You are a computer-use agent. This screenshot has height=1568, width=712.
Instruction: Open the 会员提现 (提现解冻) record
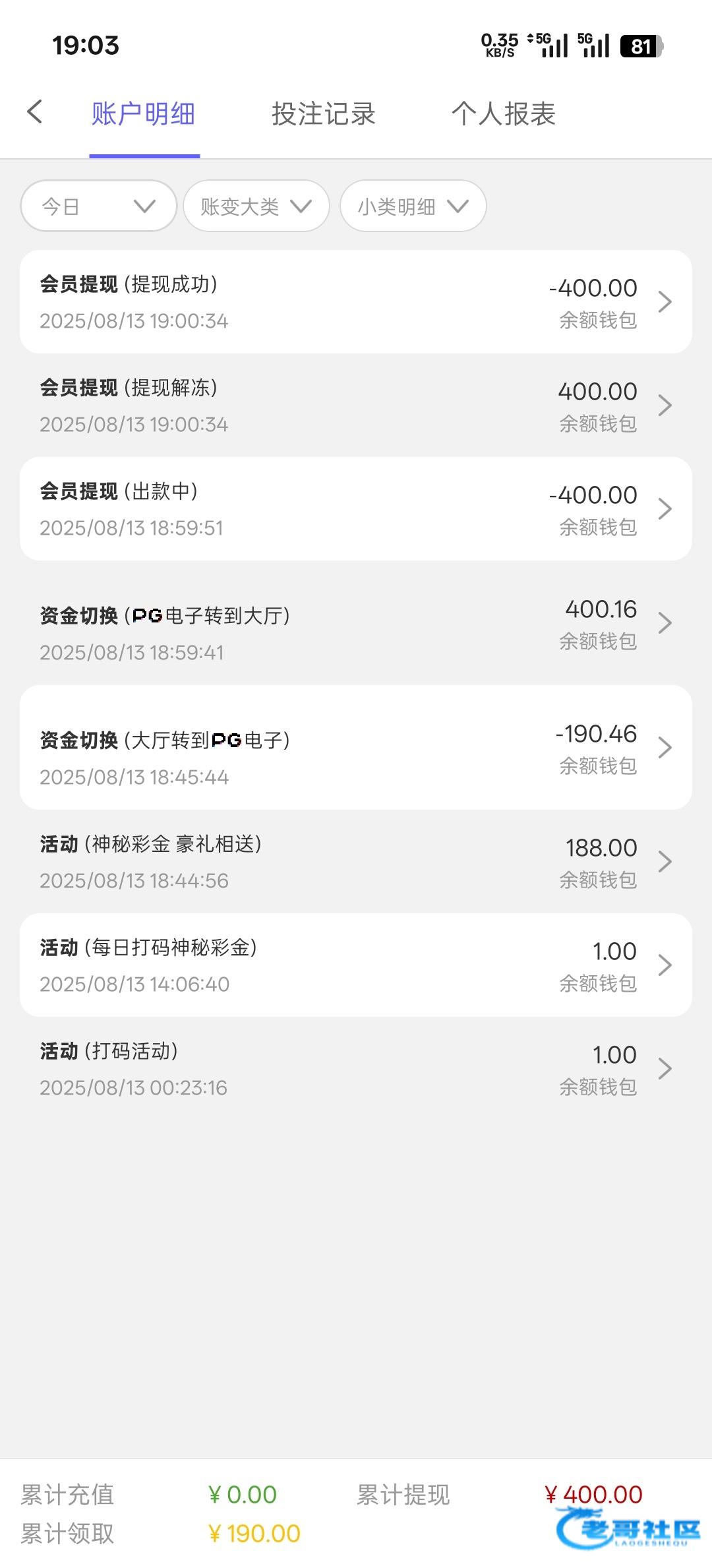[x=356, y=406]
